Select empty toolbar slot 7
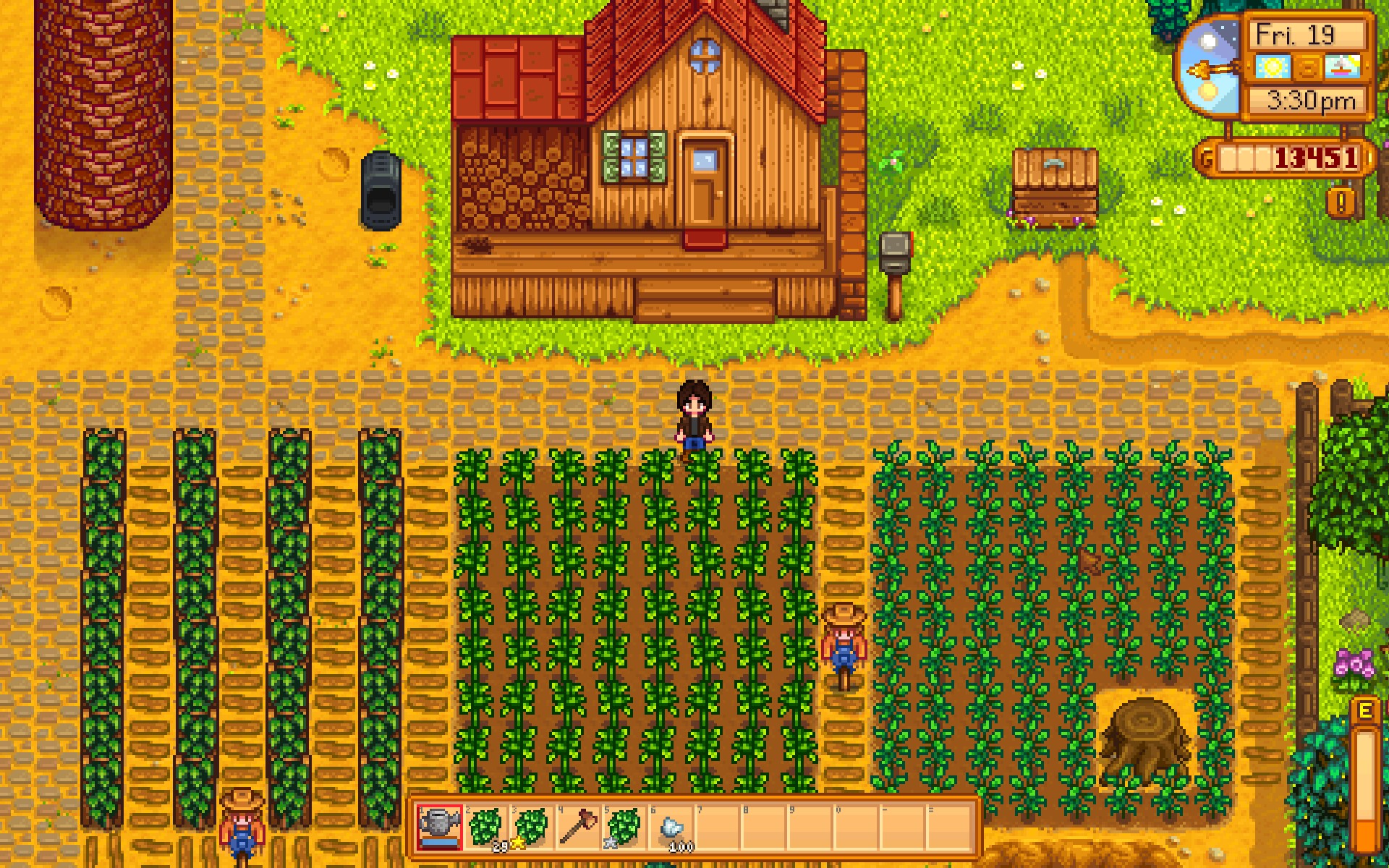Image resolution: width=1389 pixels, height=868 pixels. coord(717,827)
